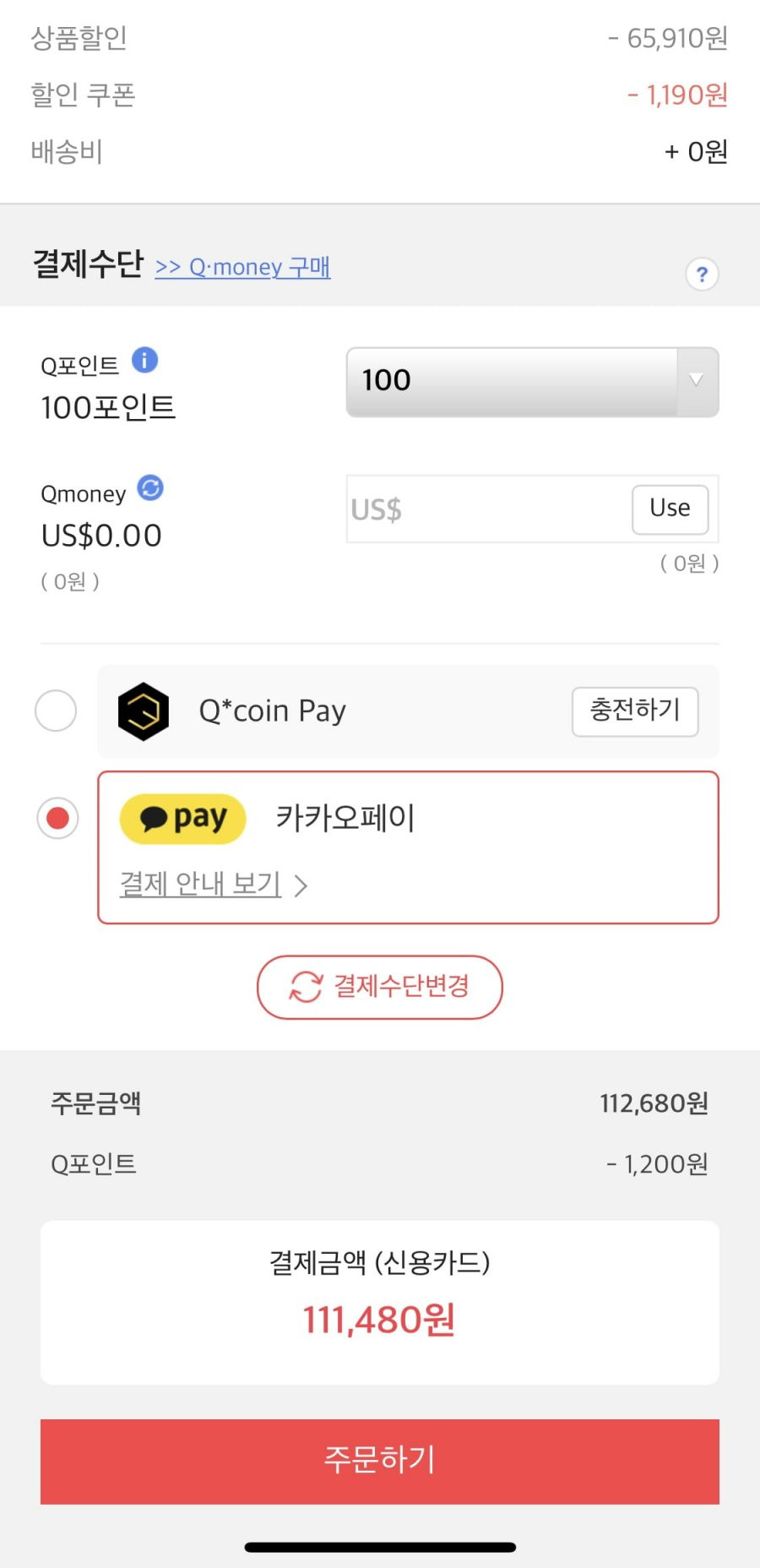
Task: Focus the US$ Qmoney amount field
Action: click(x=488, y=509)
